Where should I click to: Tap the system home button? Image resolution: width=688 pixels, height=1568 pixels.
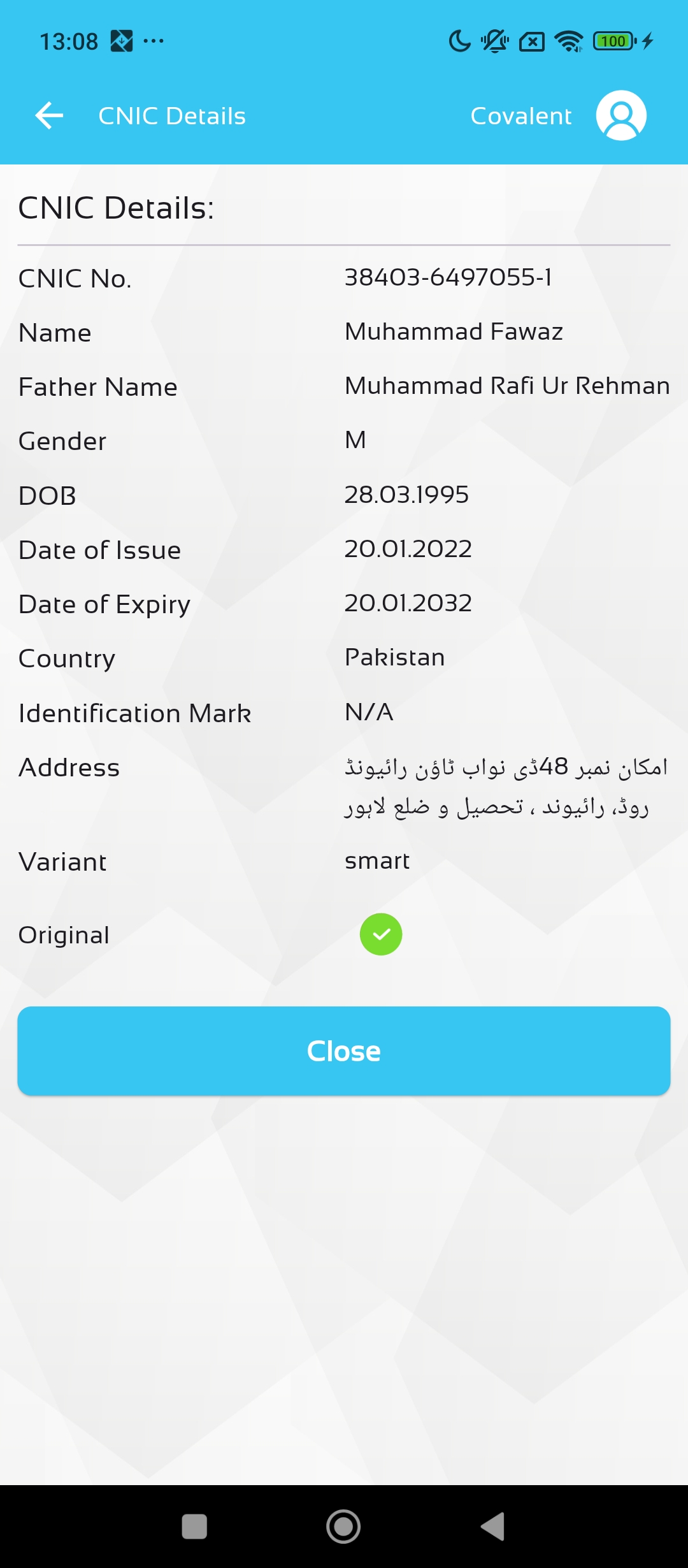click(343, 1527)
